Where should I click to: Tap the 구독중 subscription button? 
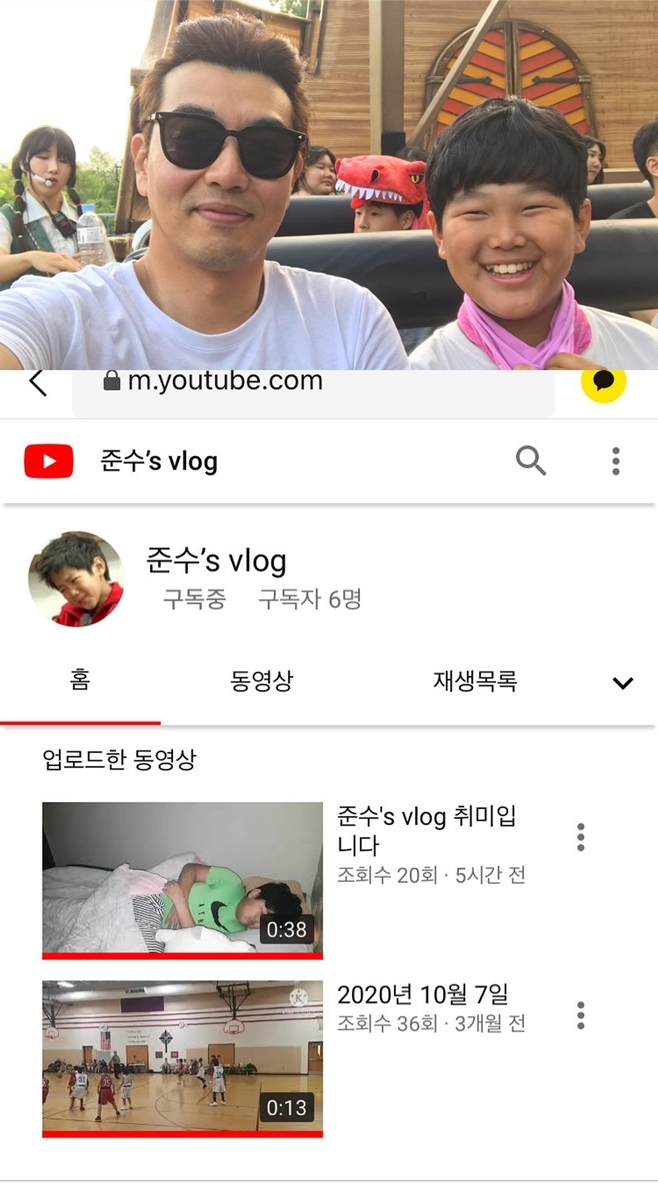tap(195, 599)
